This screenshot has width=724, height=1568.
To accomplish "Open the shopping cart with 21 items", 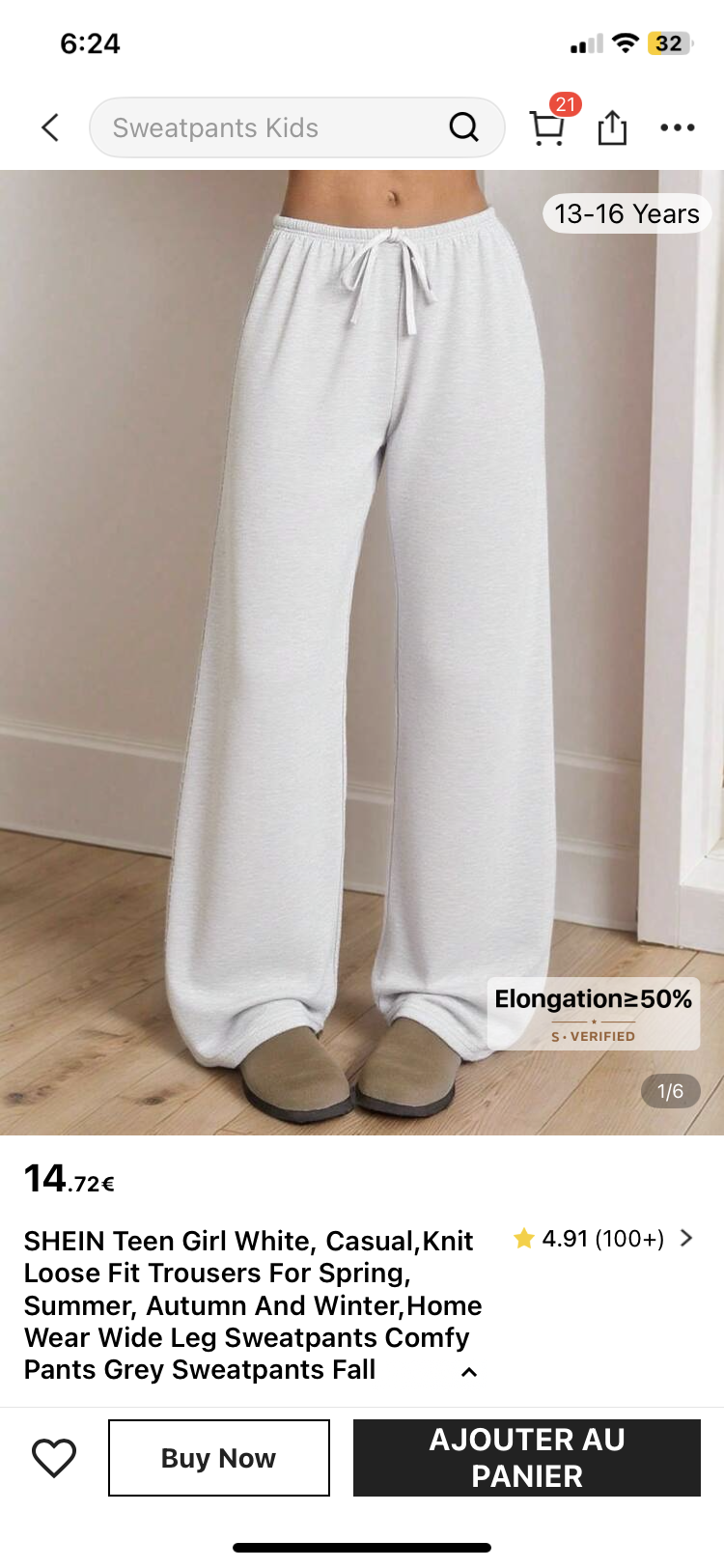I will click(x=547, y=126).
